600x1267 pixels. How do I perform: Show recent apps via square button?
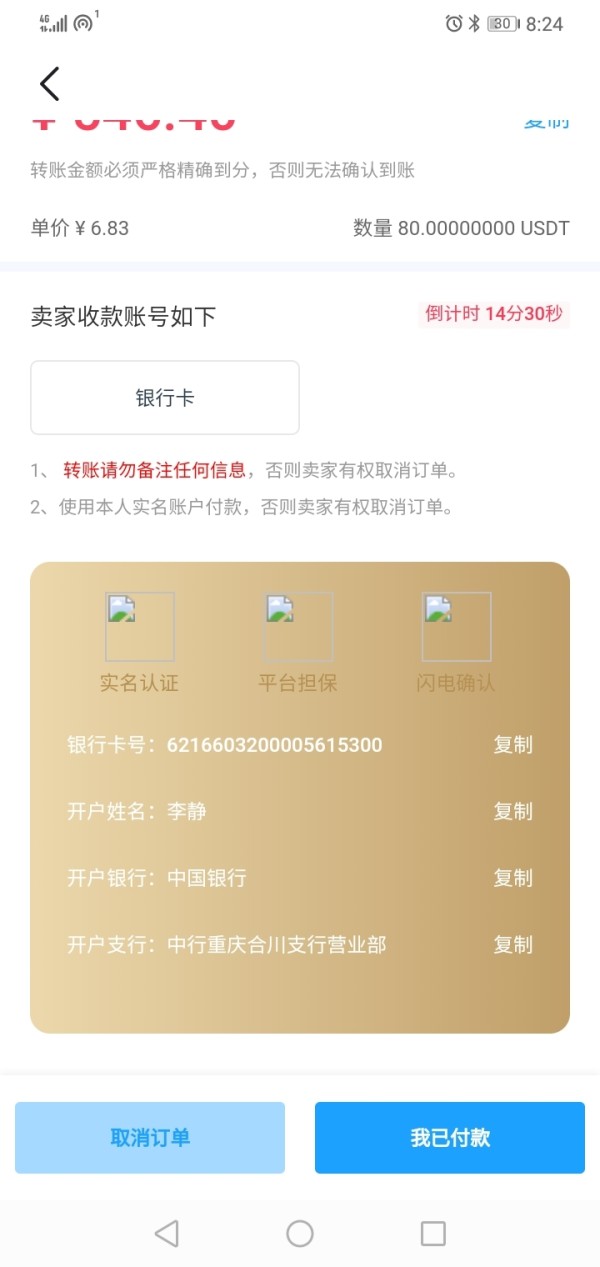coord(433,1233)
